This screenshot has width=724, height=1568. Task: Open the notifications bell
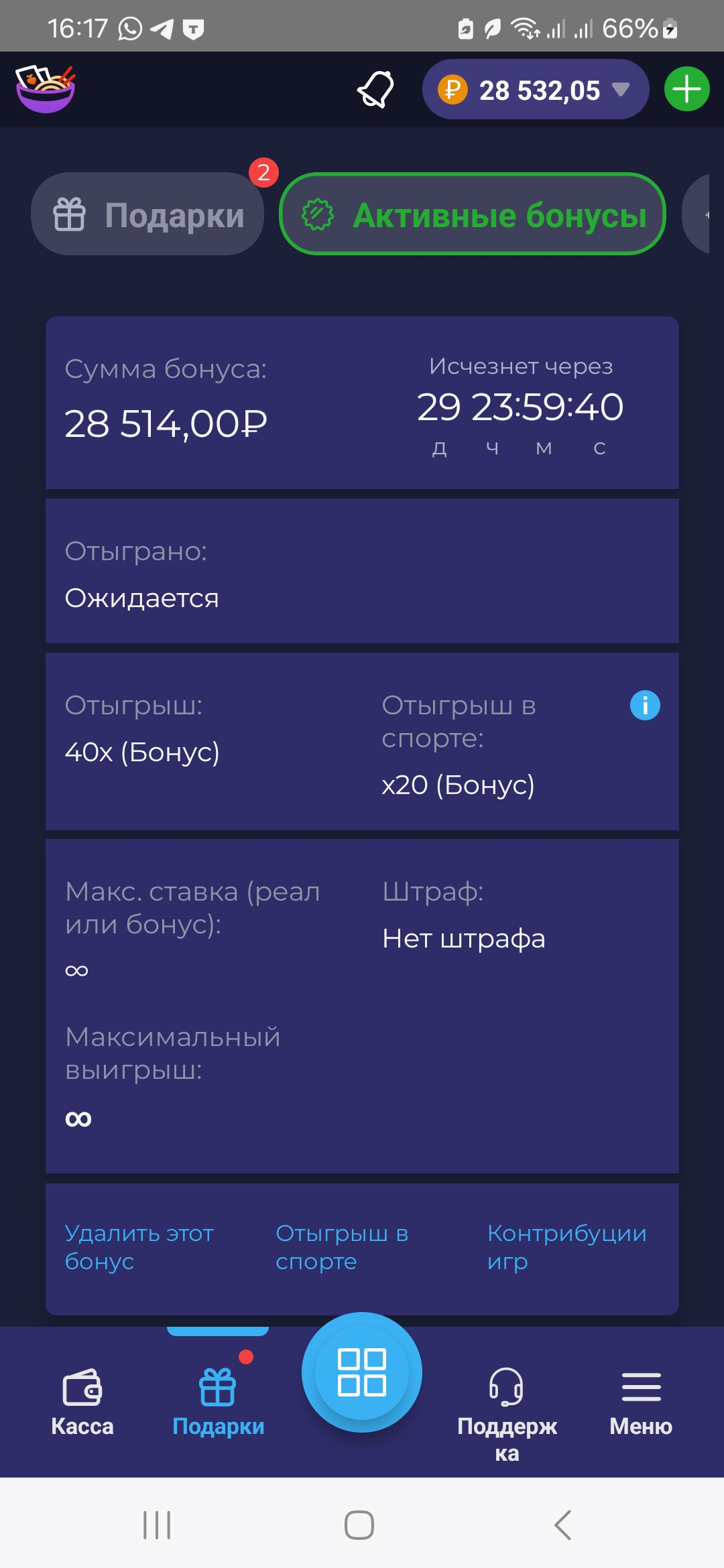[376, 89]
